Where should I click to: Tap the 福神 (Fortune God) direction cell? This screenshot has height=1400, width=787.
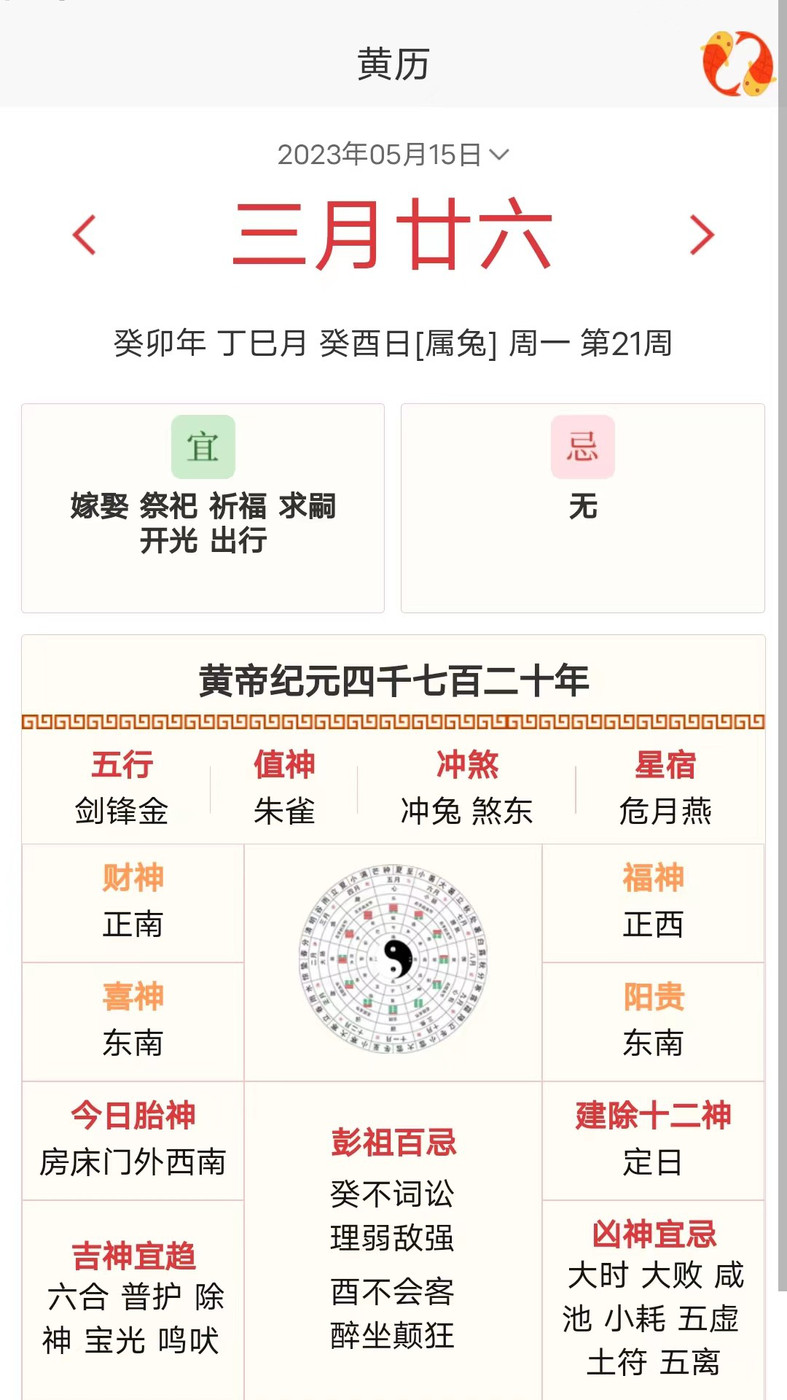click(653, 902)
